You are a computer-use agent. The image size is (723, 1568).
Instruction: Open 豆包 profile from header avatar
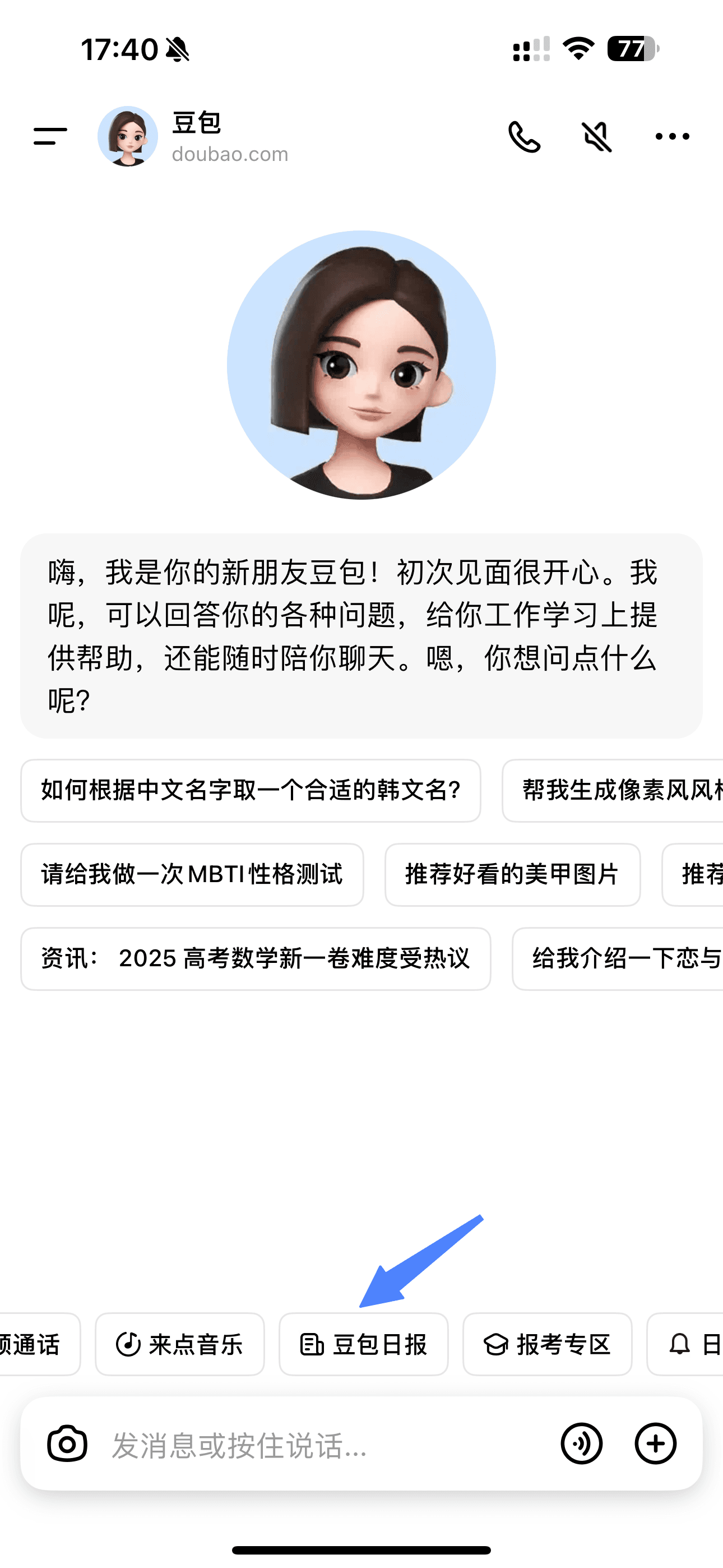[128, 136]
